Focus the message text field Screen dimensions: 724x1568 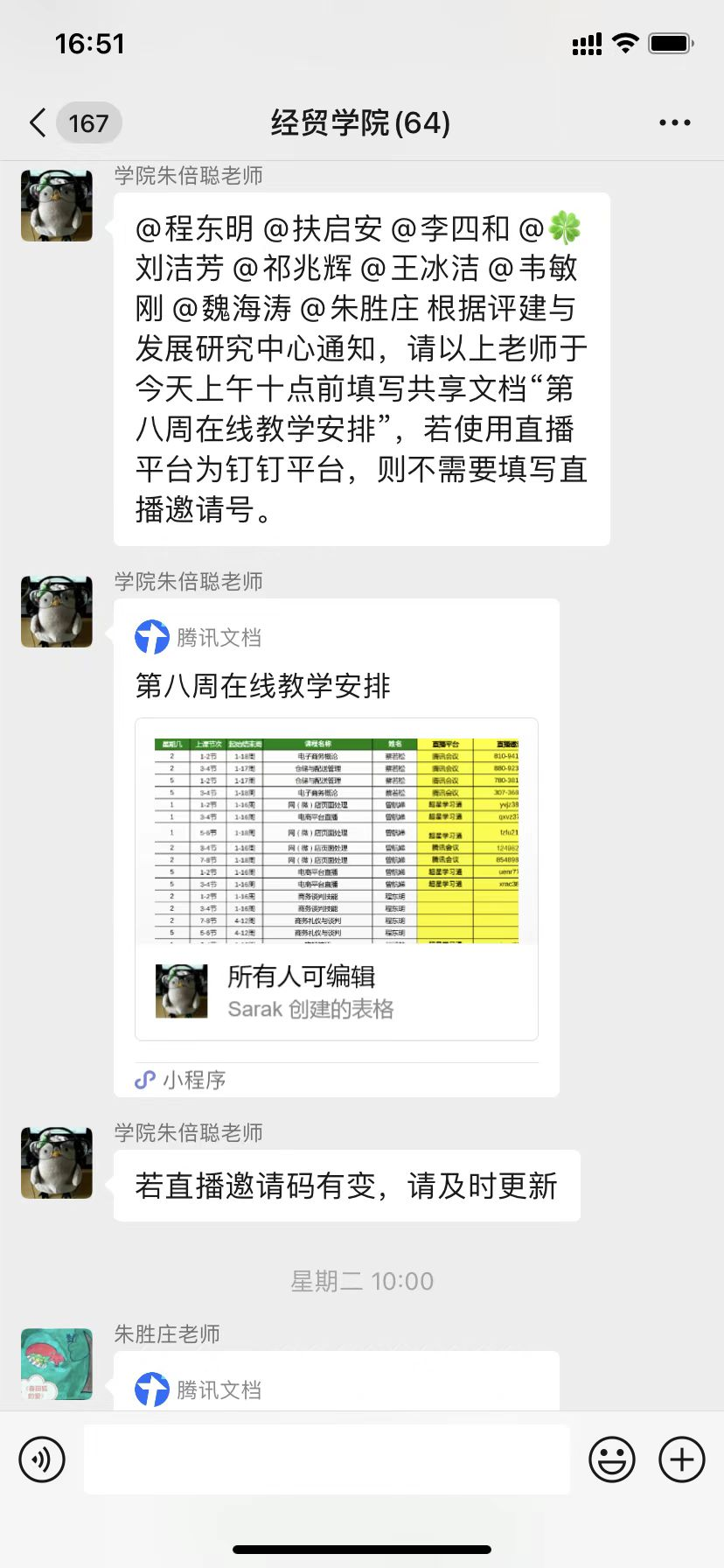click(326, 1459)
